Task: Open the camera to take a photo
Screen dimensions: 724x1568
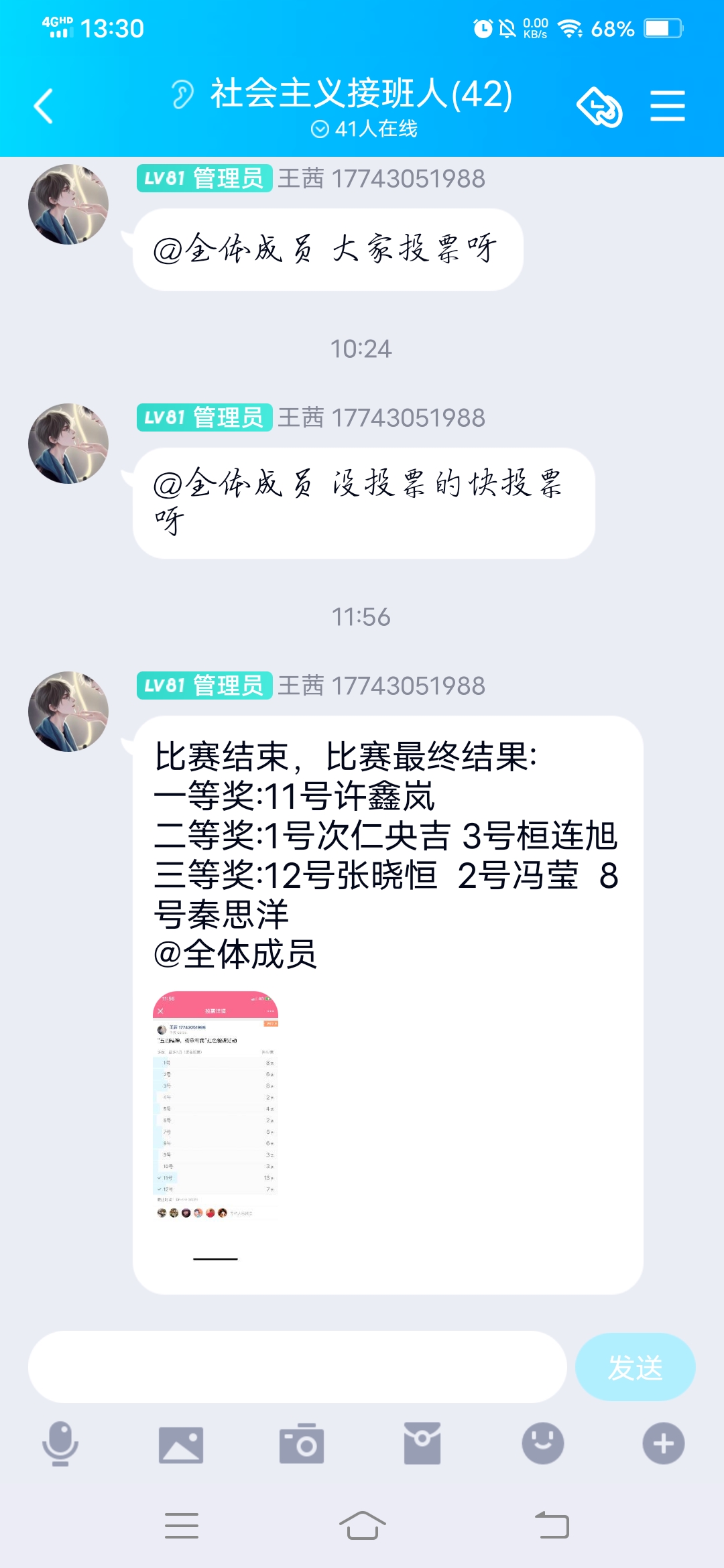Action: click(x=302, y=1443)
